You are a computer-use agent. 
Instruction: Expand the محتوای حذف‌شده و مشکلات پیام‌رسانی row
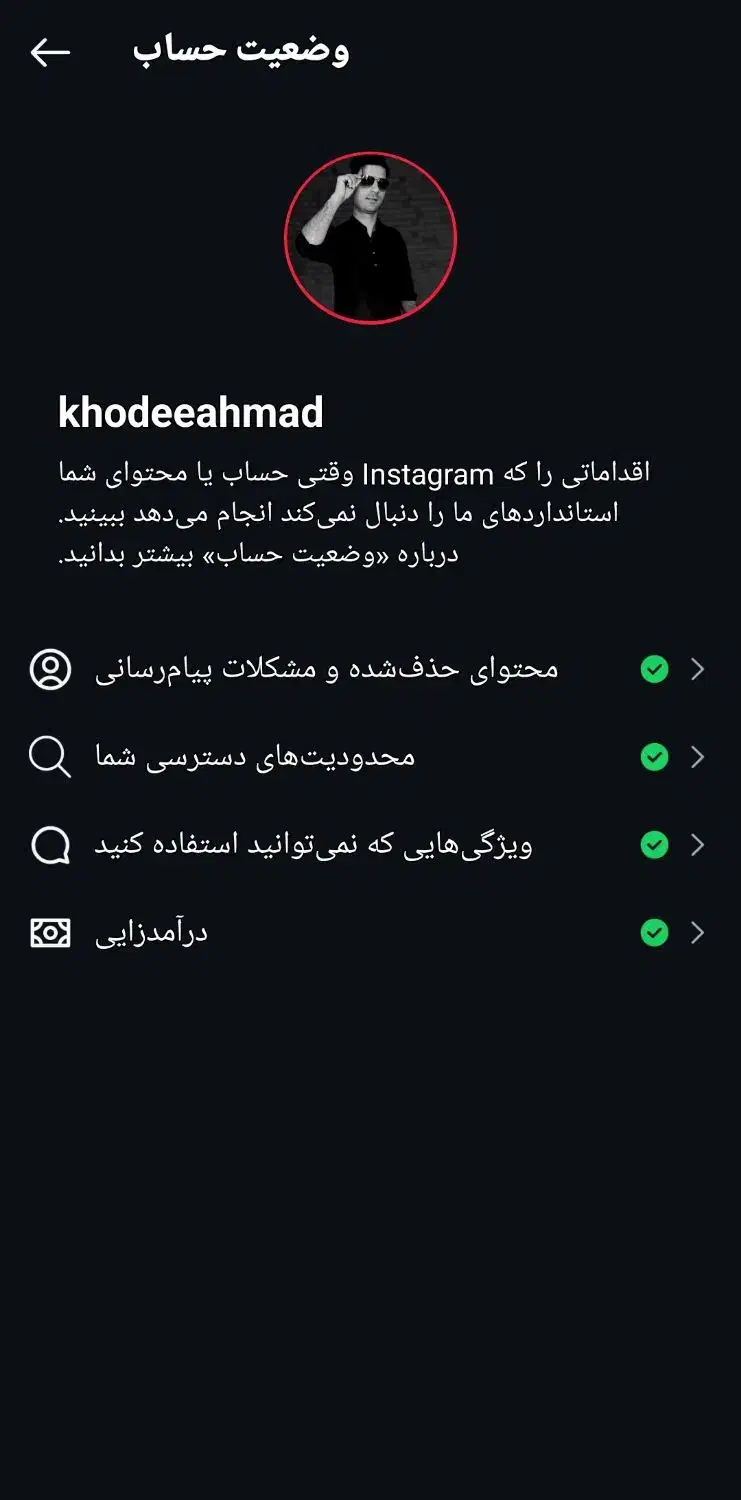[x=697, y=668]
